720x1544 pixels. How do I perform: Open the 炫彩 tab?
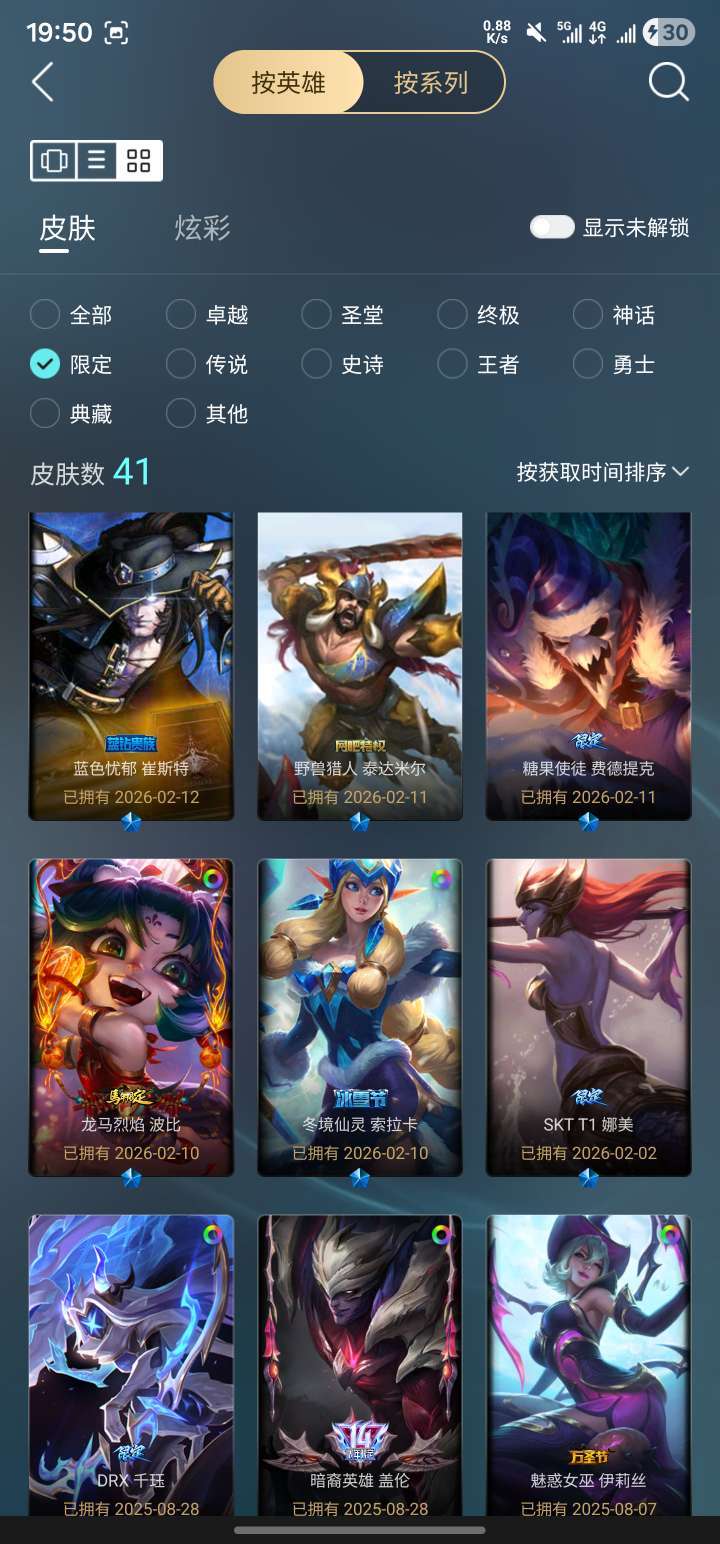pos(203,228)
